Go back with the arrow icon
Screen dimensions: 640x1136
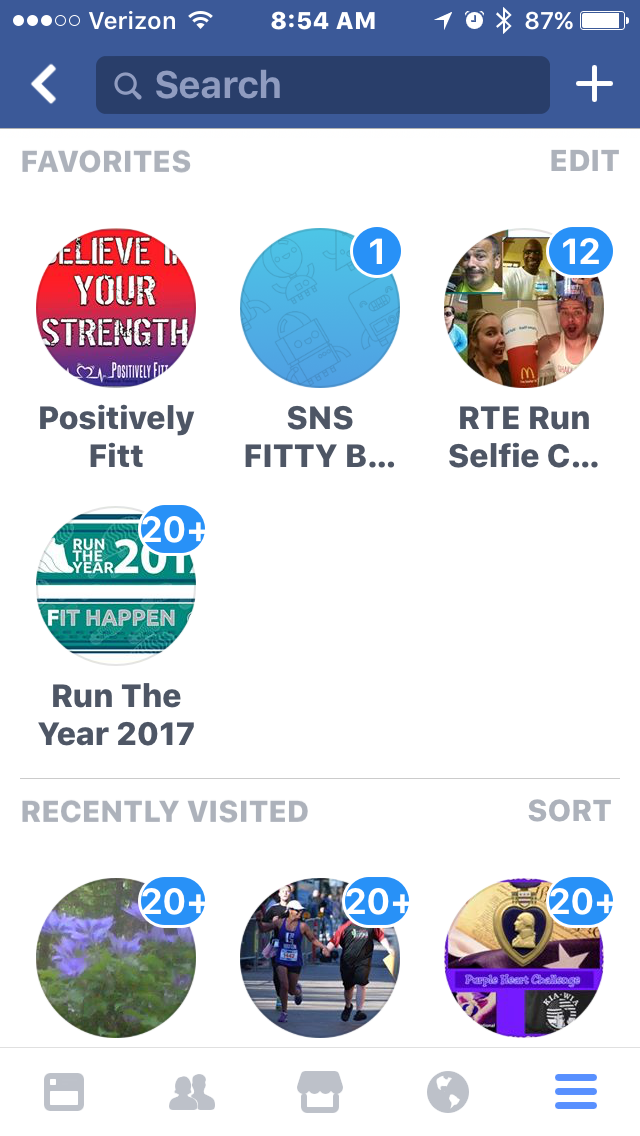tap(44, 85)
